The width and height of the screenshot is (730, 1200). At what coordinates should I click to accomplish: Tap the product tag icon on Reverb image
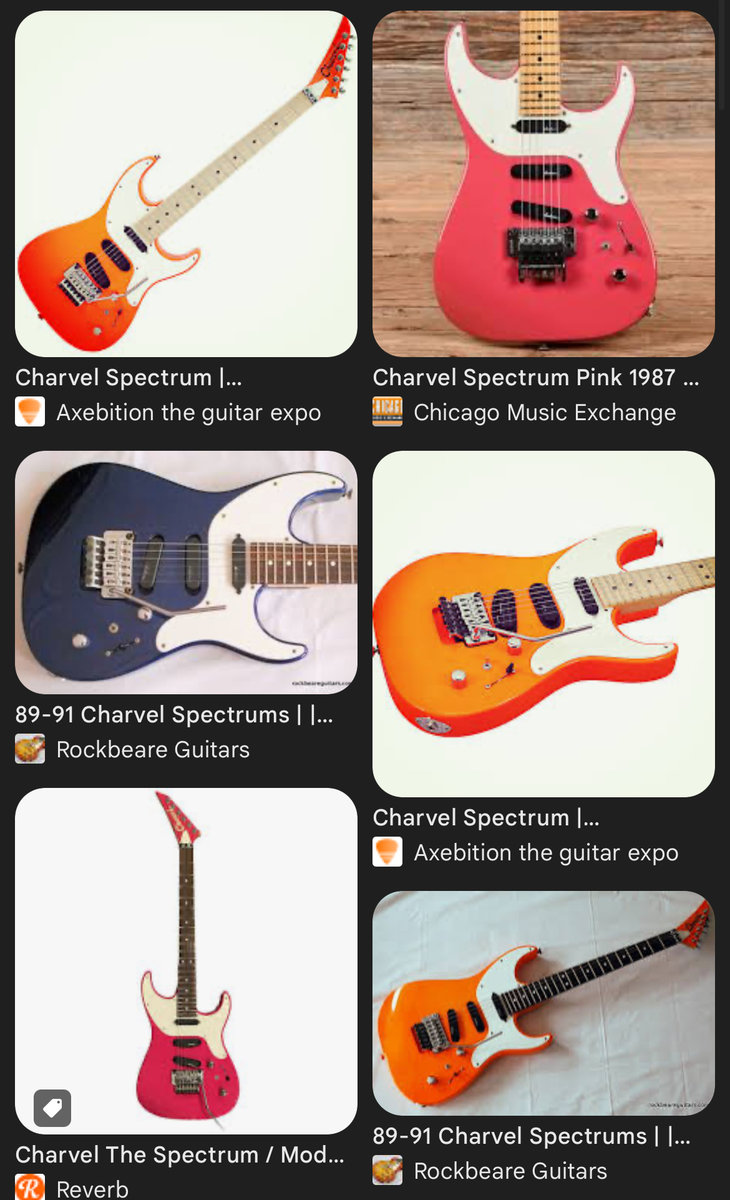pyautogui.click(x=52, y=1107)
